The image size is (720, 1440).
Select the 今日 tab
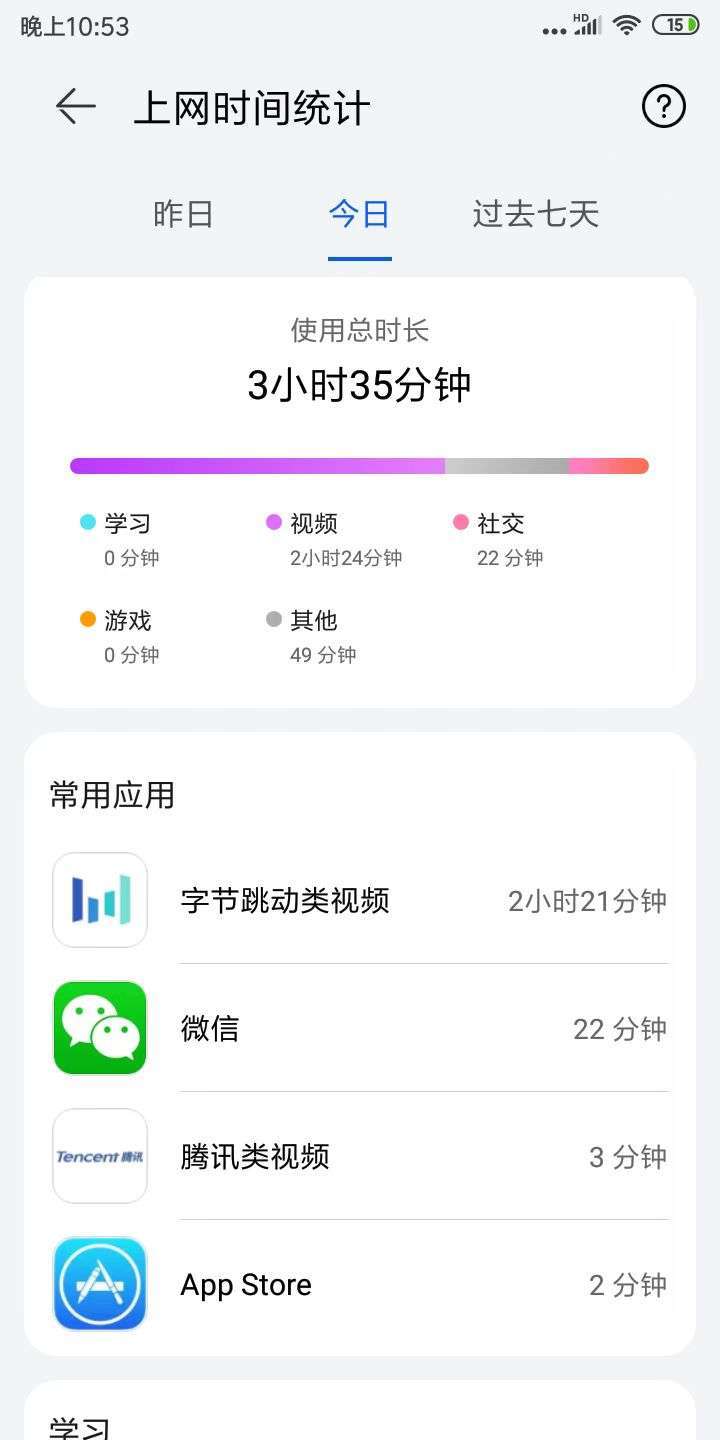coord(359,214)
